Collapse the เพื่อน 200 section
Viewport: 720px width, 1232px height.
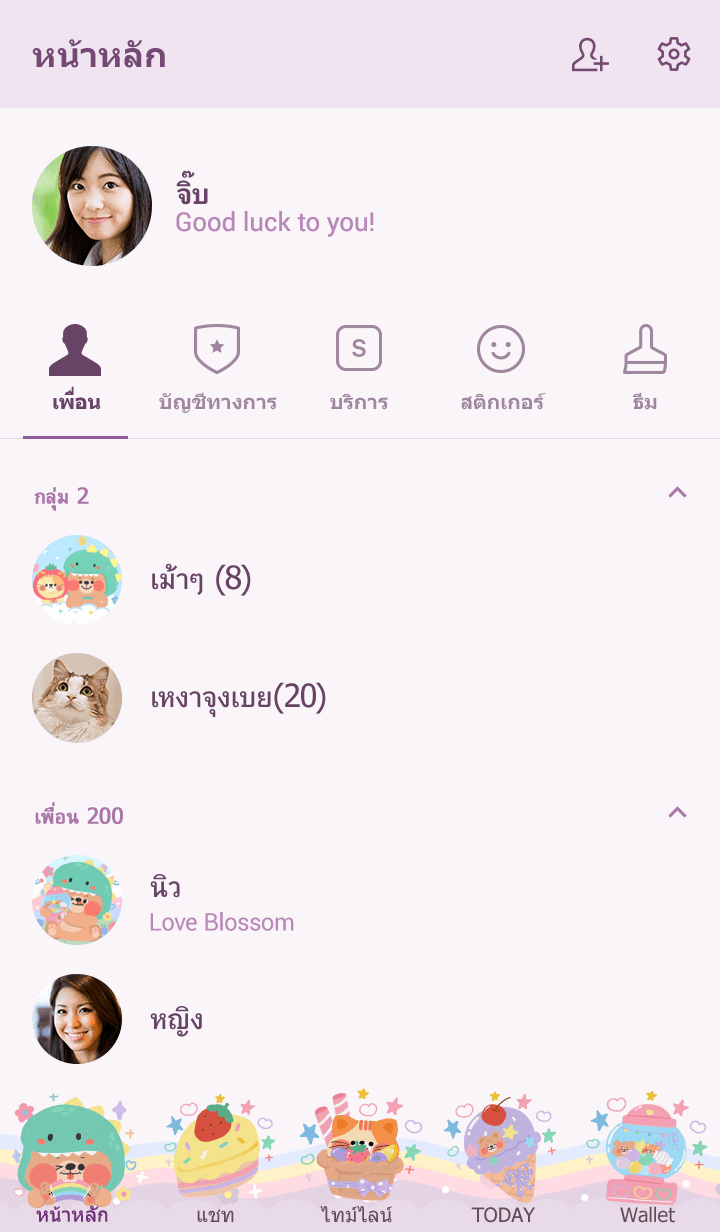pyautogui.click(x=677, y=812)
